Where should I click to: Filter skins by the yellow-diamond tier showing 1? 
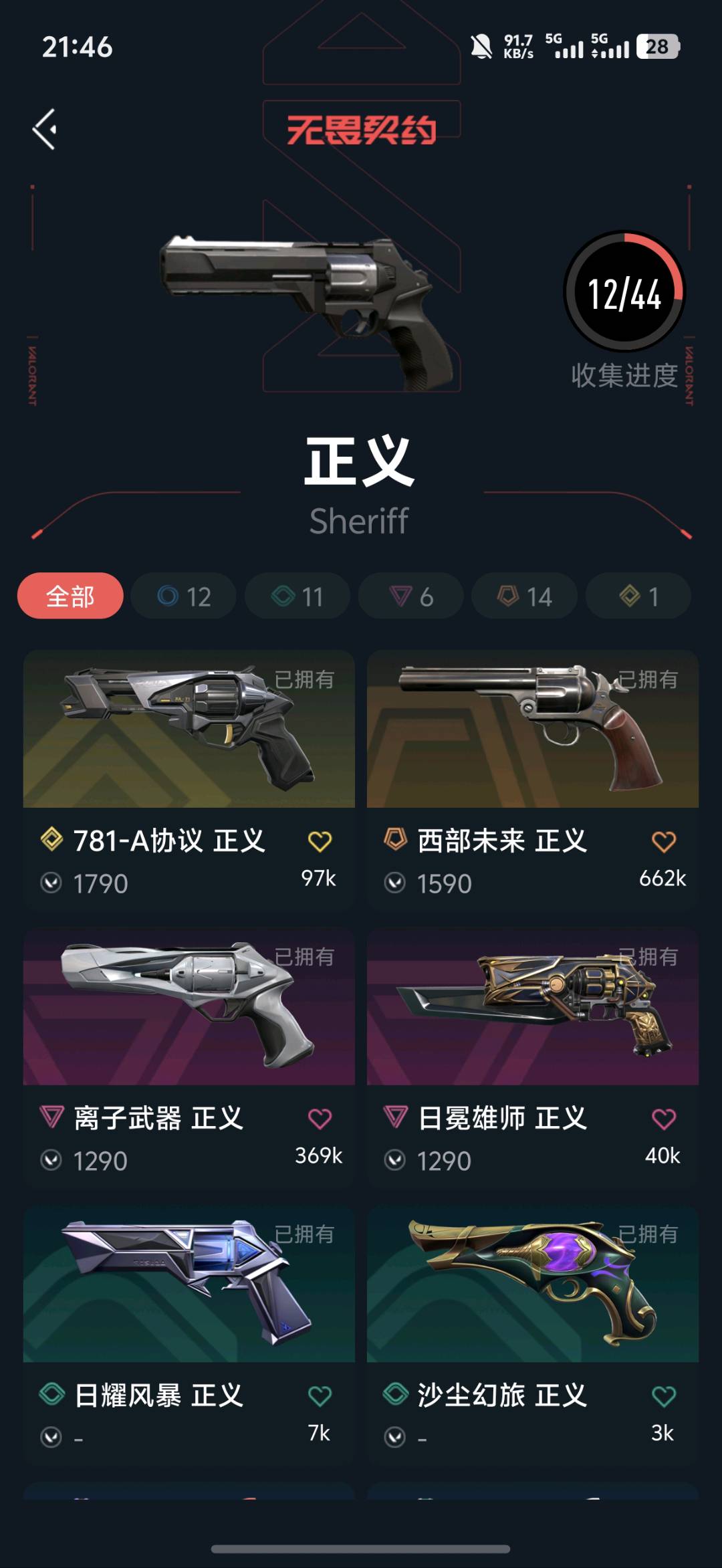click(x=638, y=596)
